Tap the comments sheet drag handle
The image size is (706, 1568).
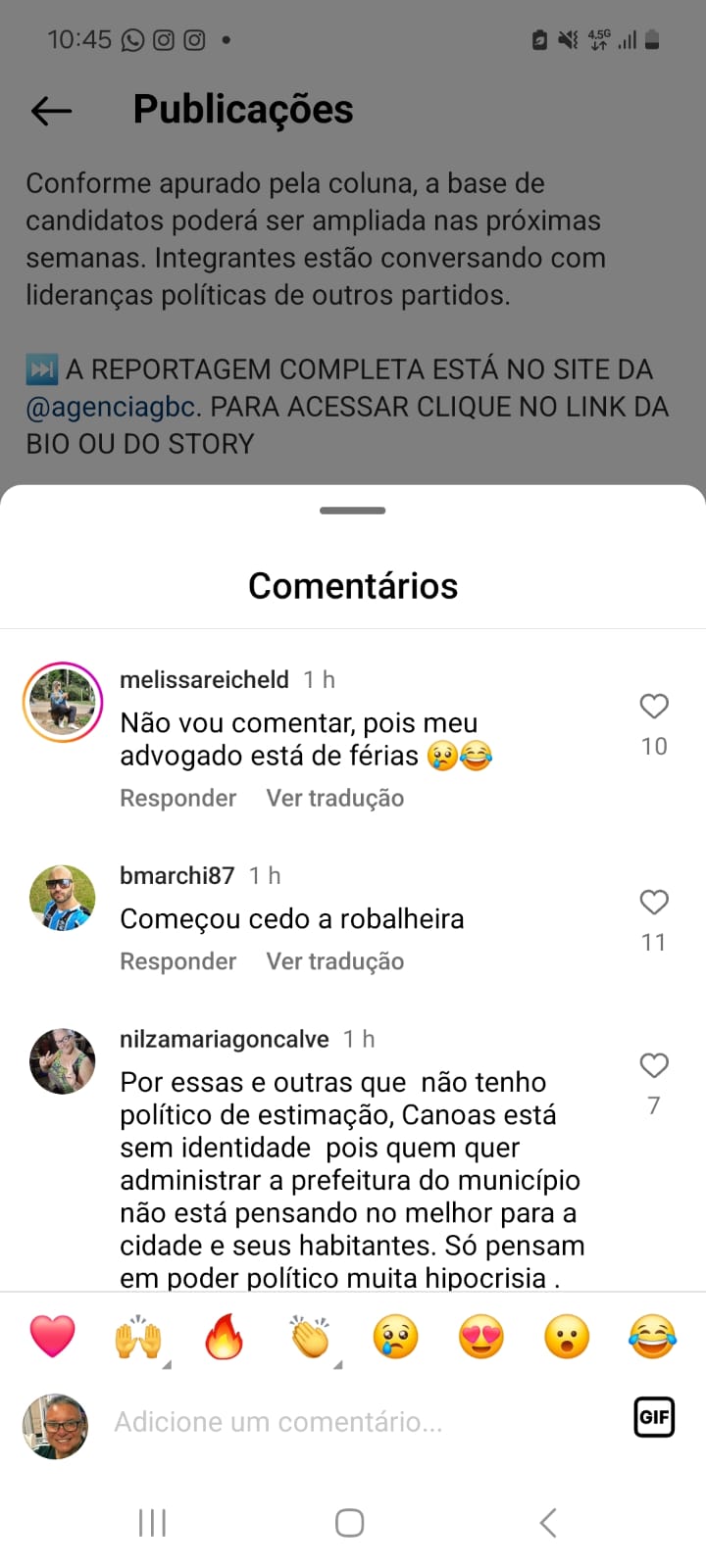click(353, 511)
